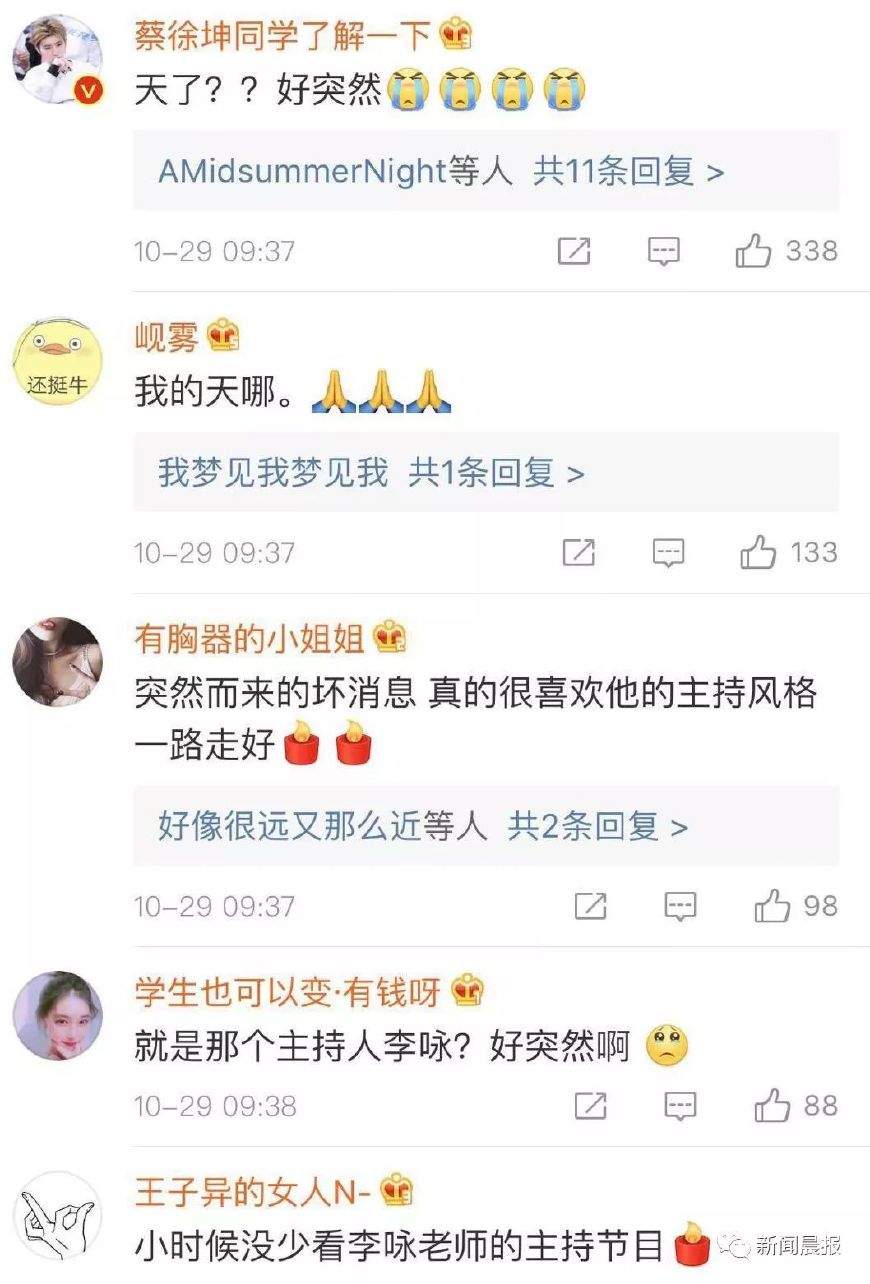Reply to 蔡徐坤同学了解一下's comment
This screenshot has height=1284, width=870.
664,251
